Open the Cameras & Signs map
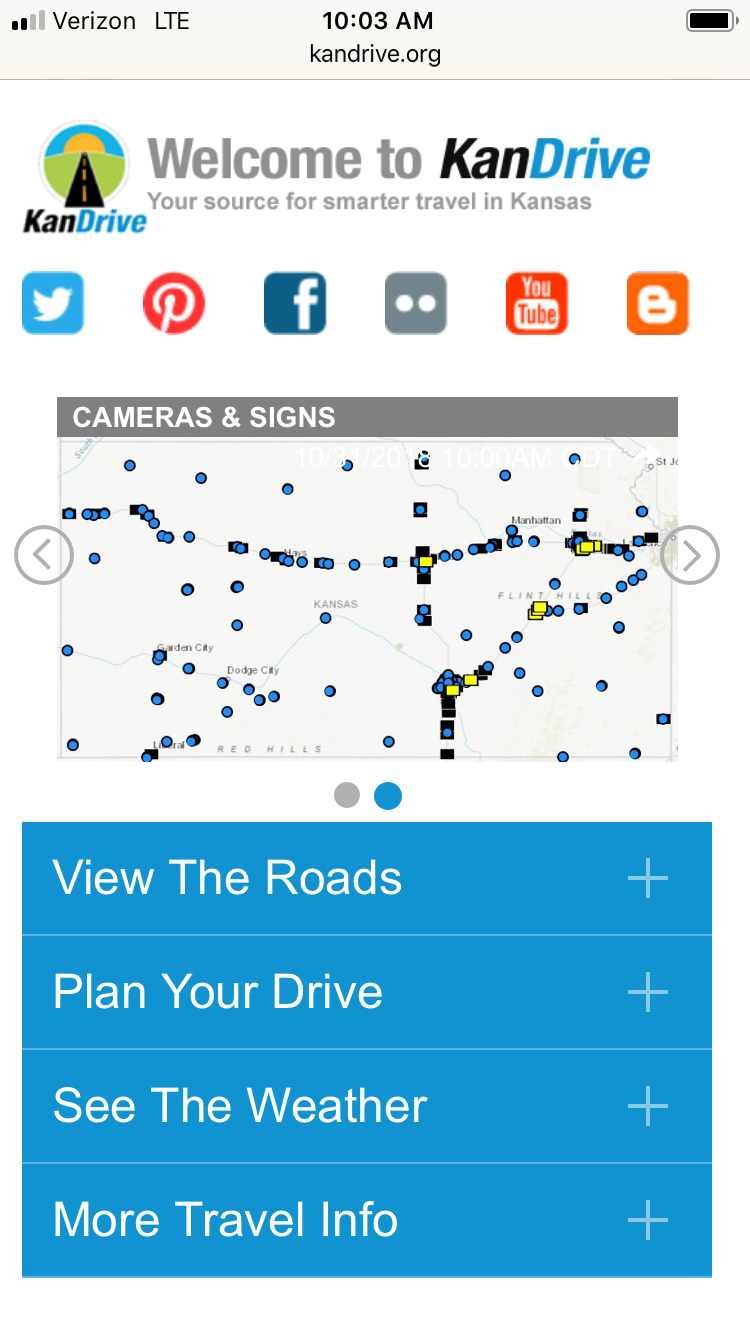Viewport: 750px width, 1334px height. (x=367, y=598)
